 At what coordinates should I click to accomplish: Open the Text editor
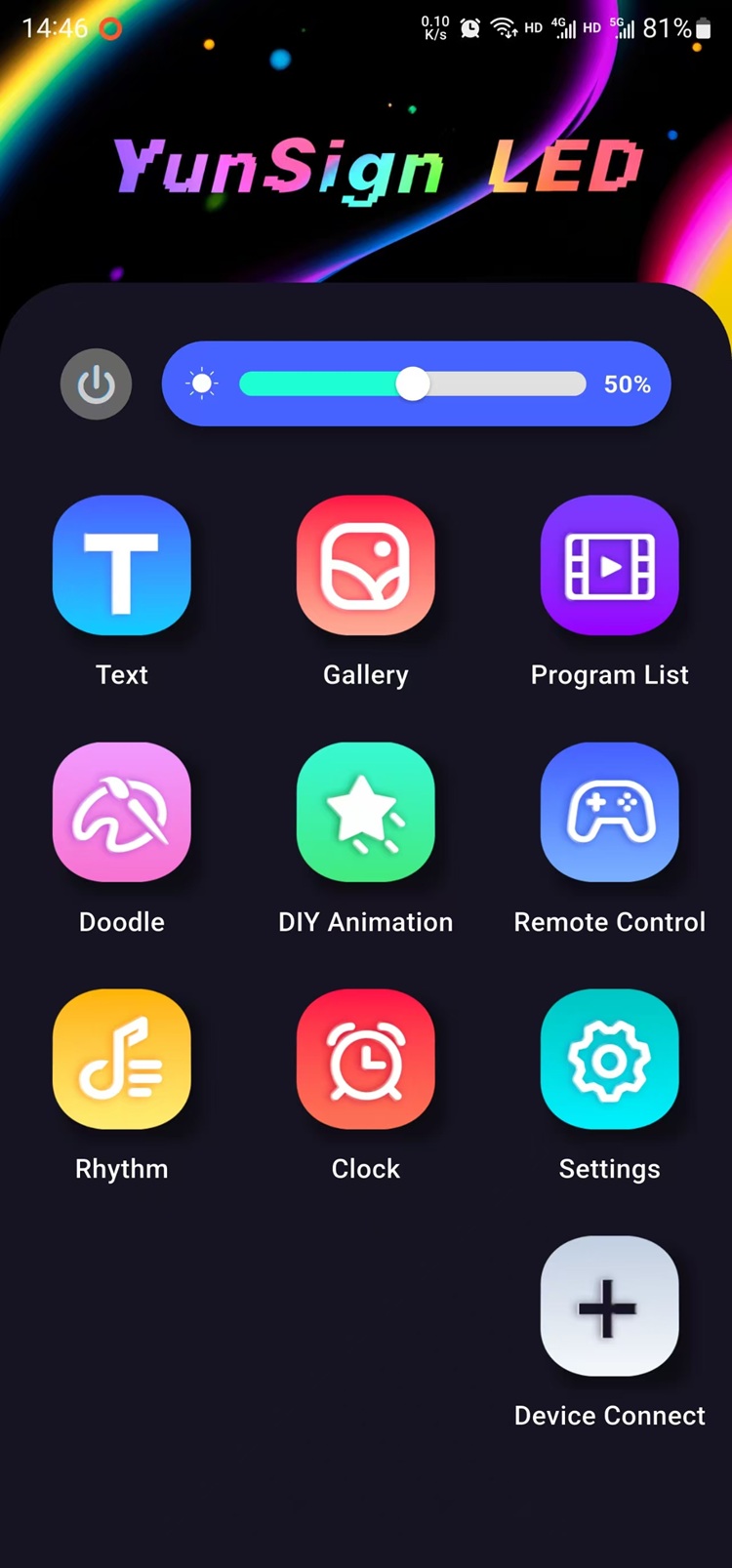coord(122,566)
